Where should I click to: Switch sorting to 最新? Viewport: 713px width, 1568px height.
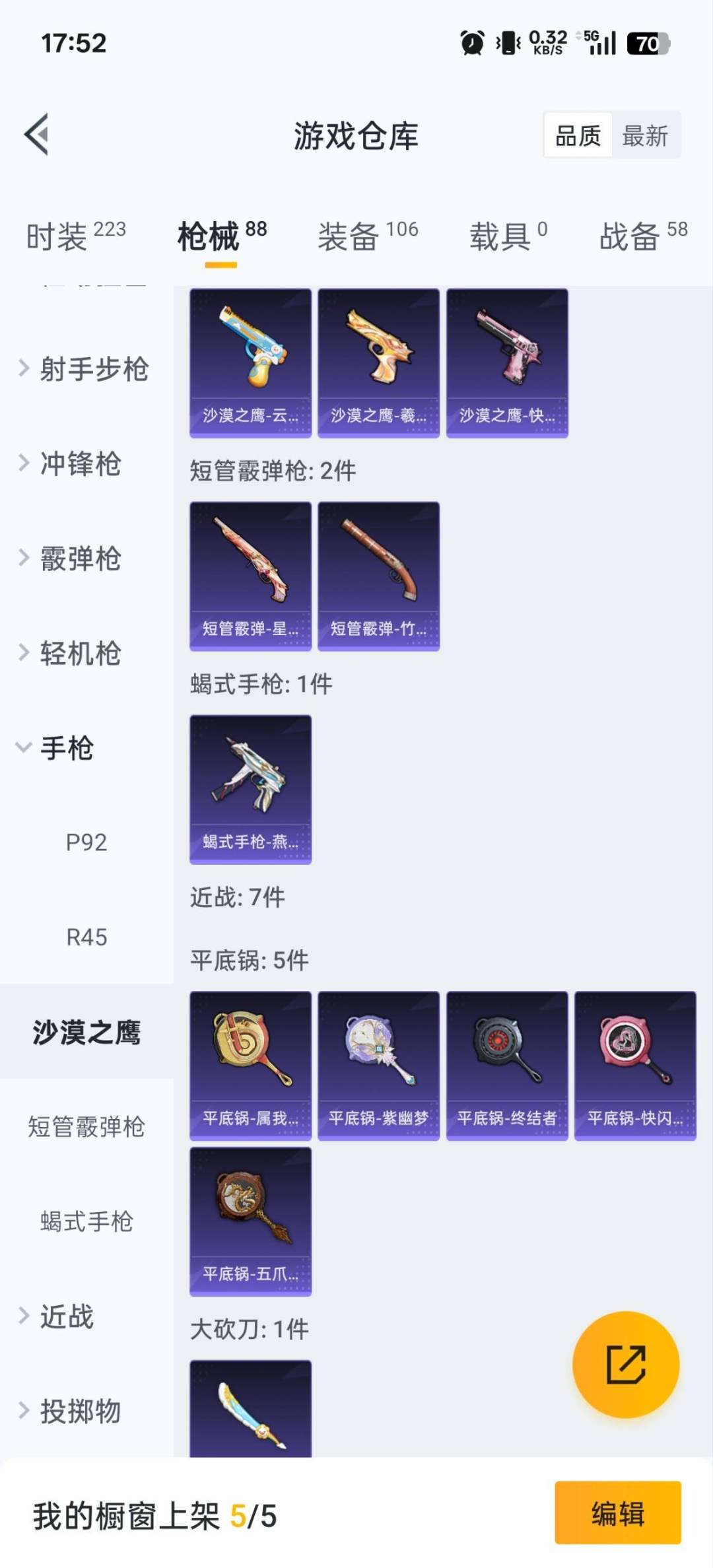646,136
